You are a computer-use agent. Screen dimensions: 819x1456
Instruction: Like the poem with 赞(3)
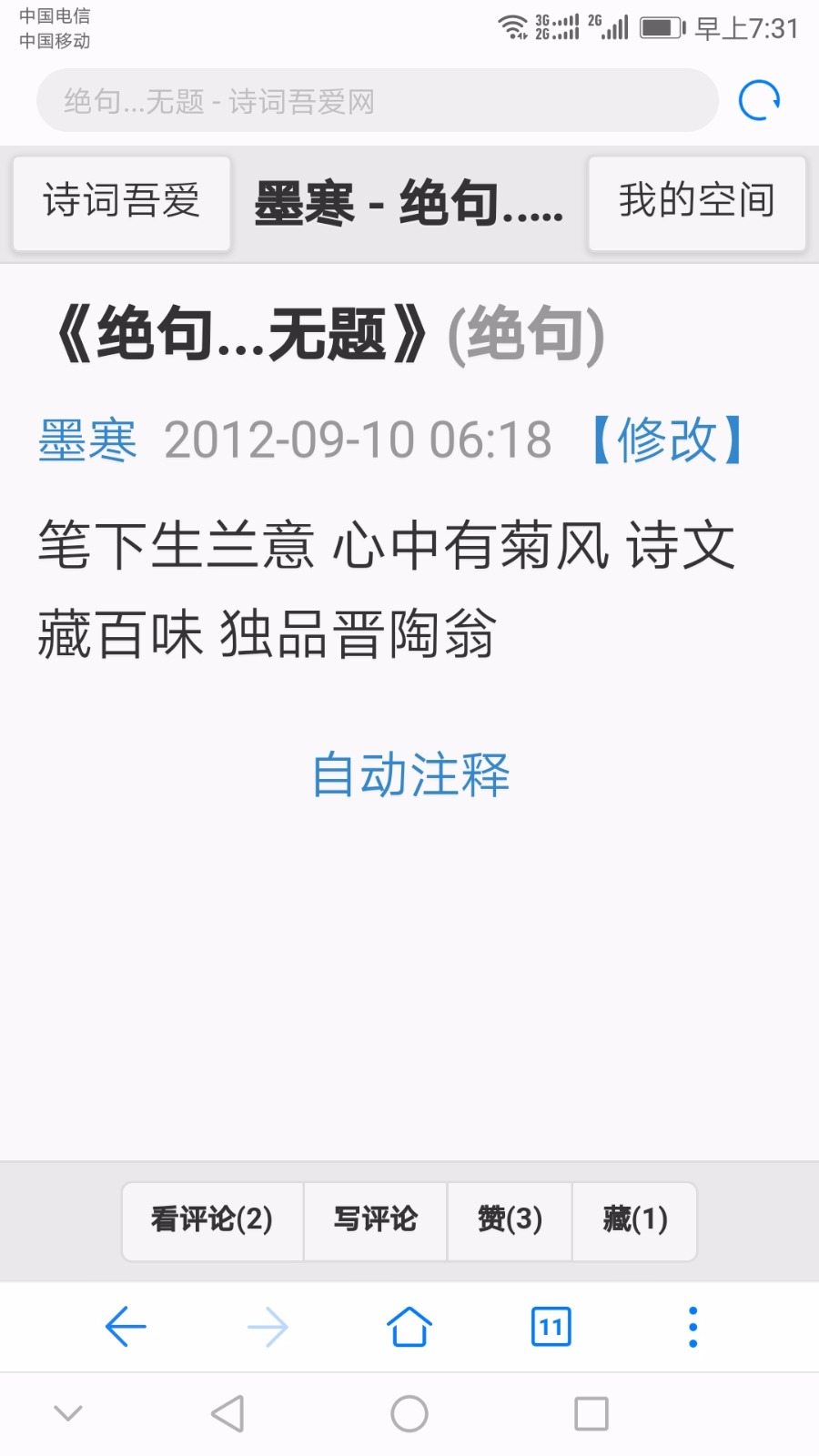point(510,1219)
